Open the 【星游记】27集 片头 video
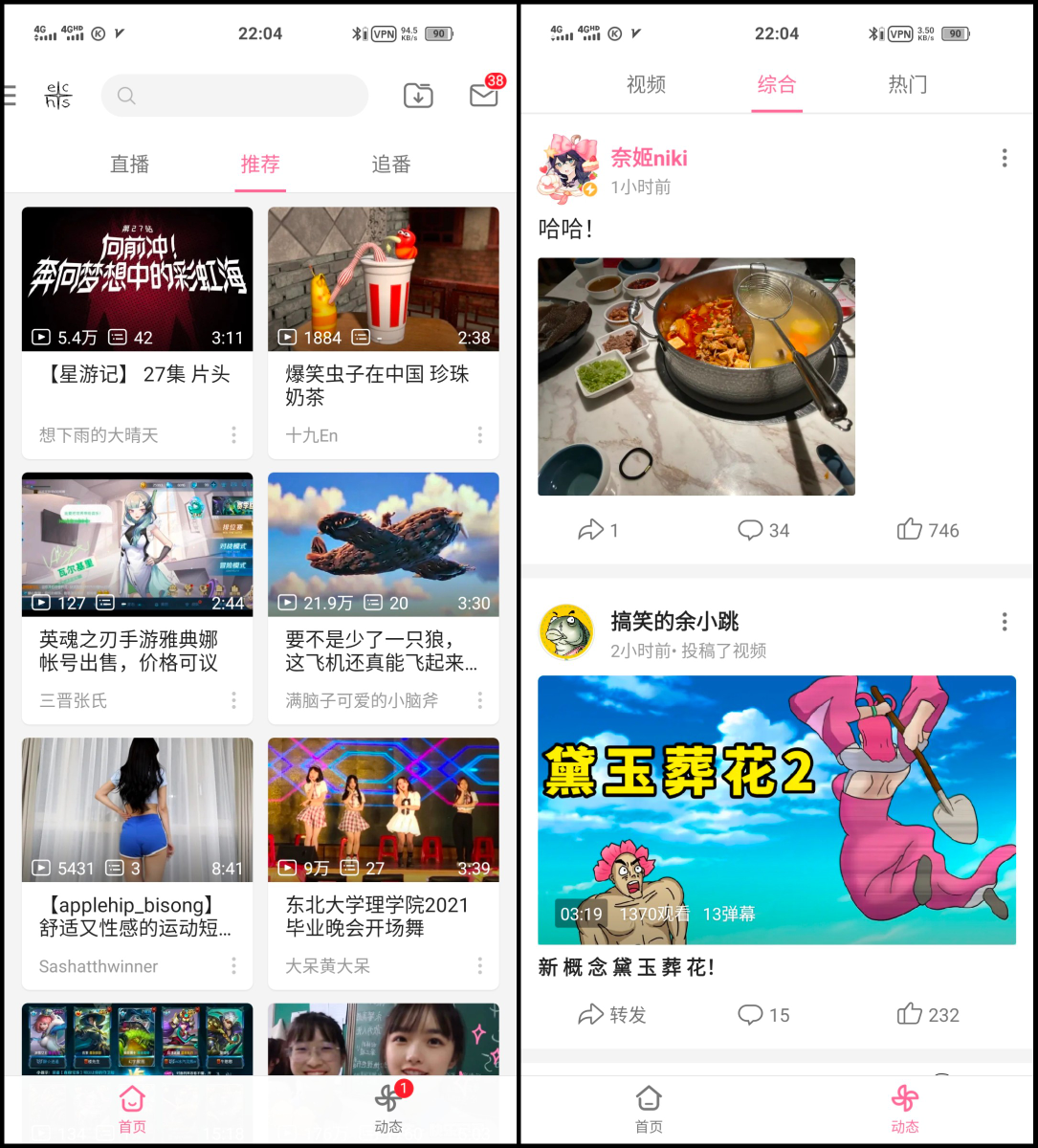1038x1148 pixels. (x=137, y=279)
